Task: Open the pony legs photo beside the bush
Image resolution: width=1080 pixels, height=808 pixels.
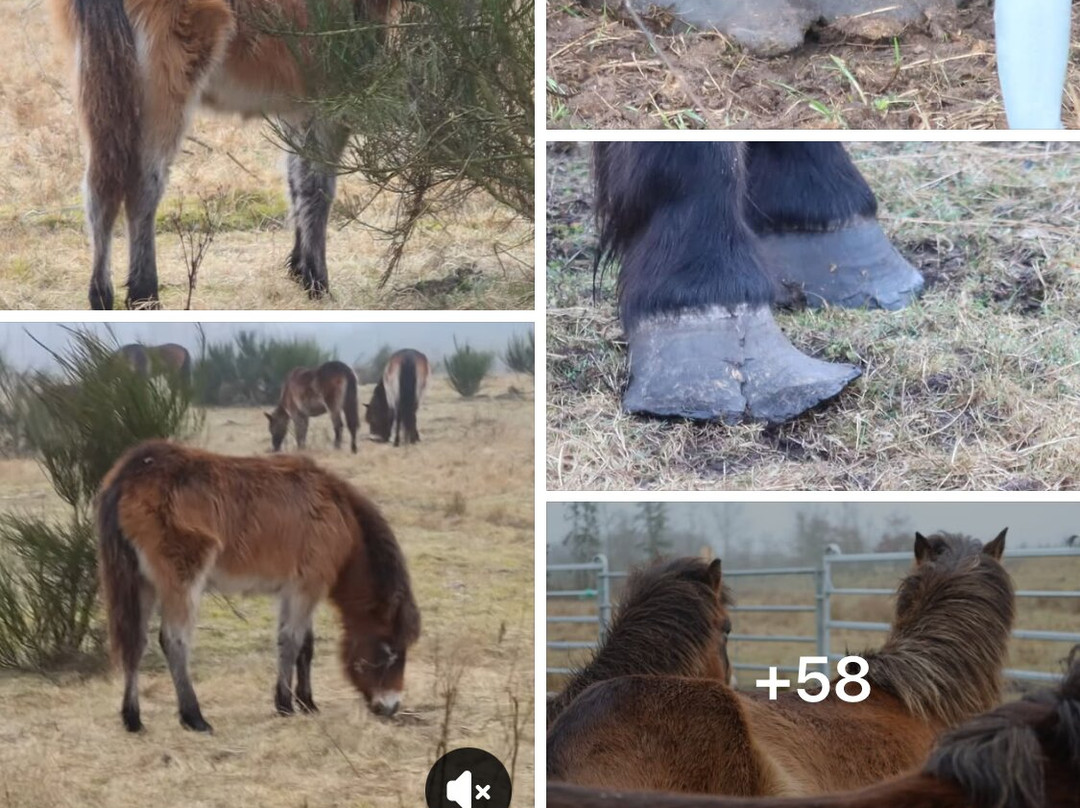Action: point(266,154)
